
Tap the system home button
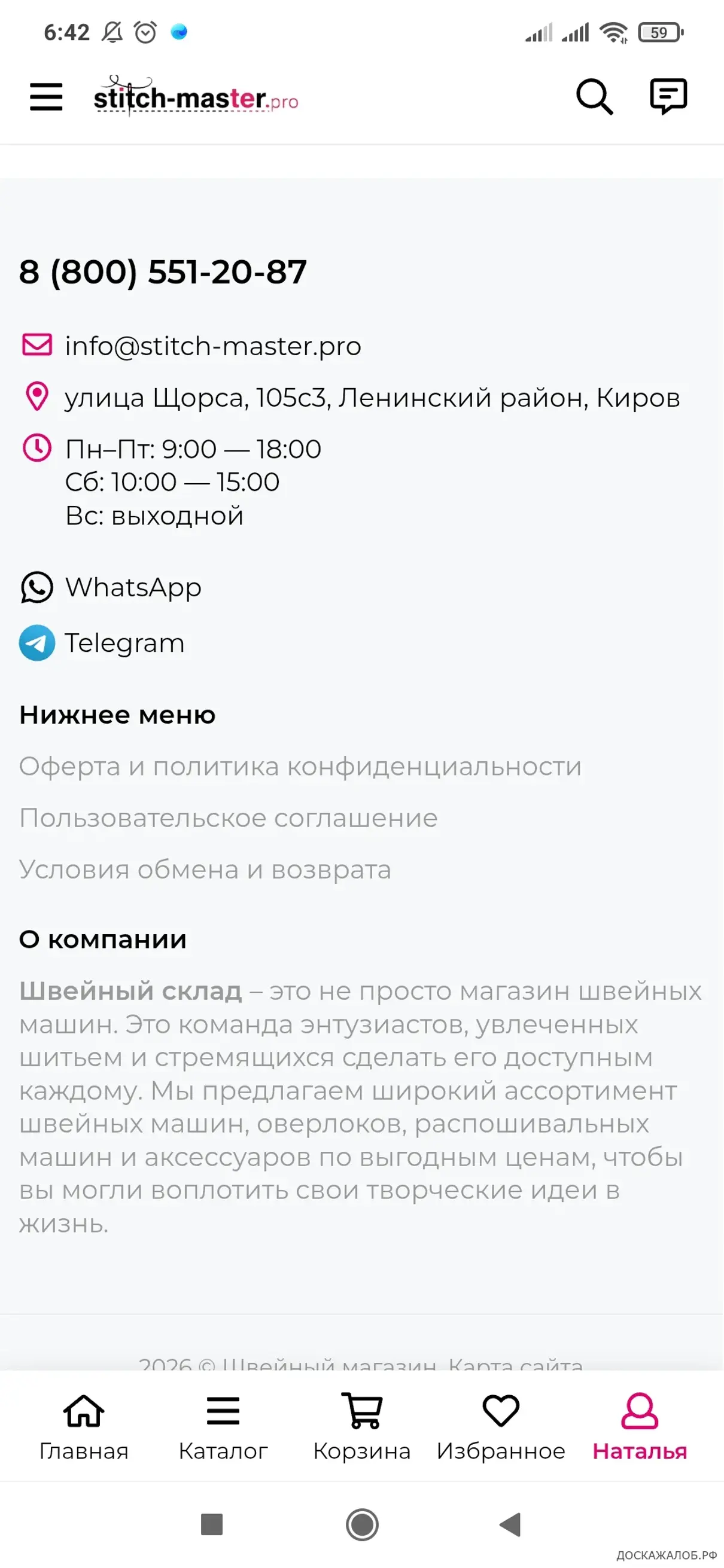(x=363, y=1524)
